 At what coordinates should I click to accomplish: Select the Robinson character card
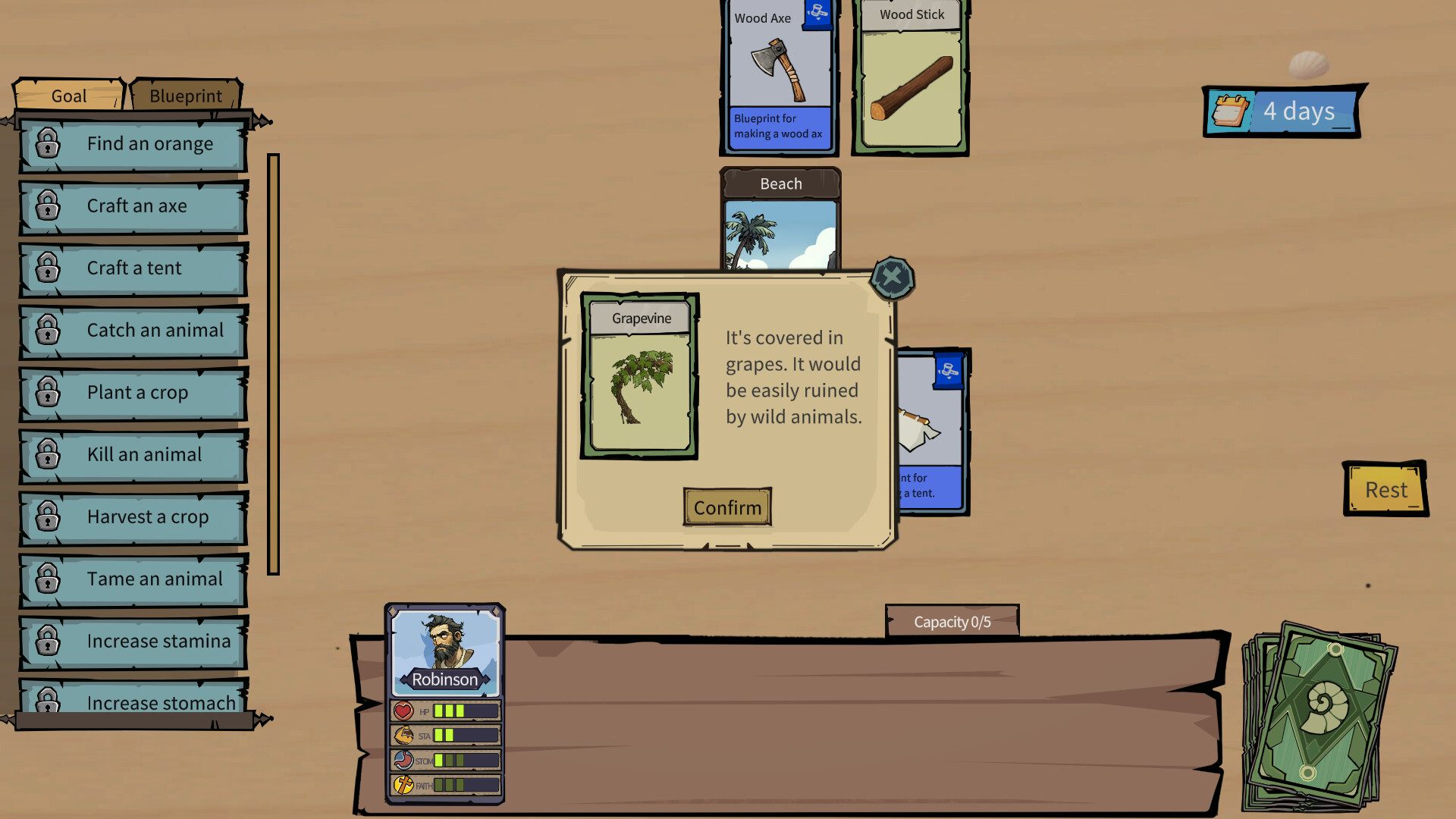445,652
